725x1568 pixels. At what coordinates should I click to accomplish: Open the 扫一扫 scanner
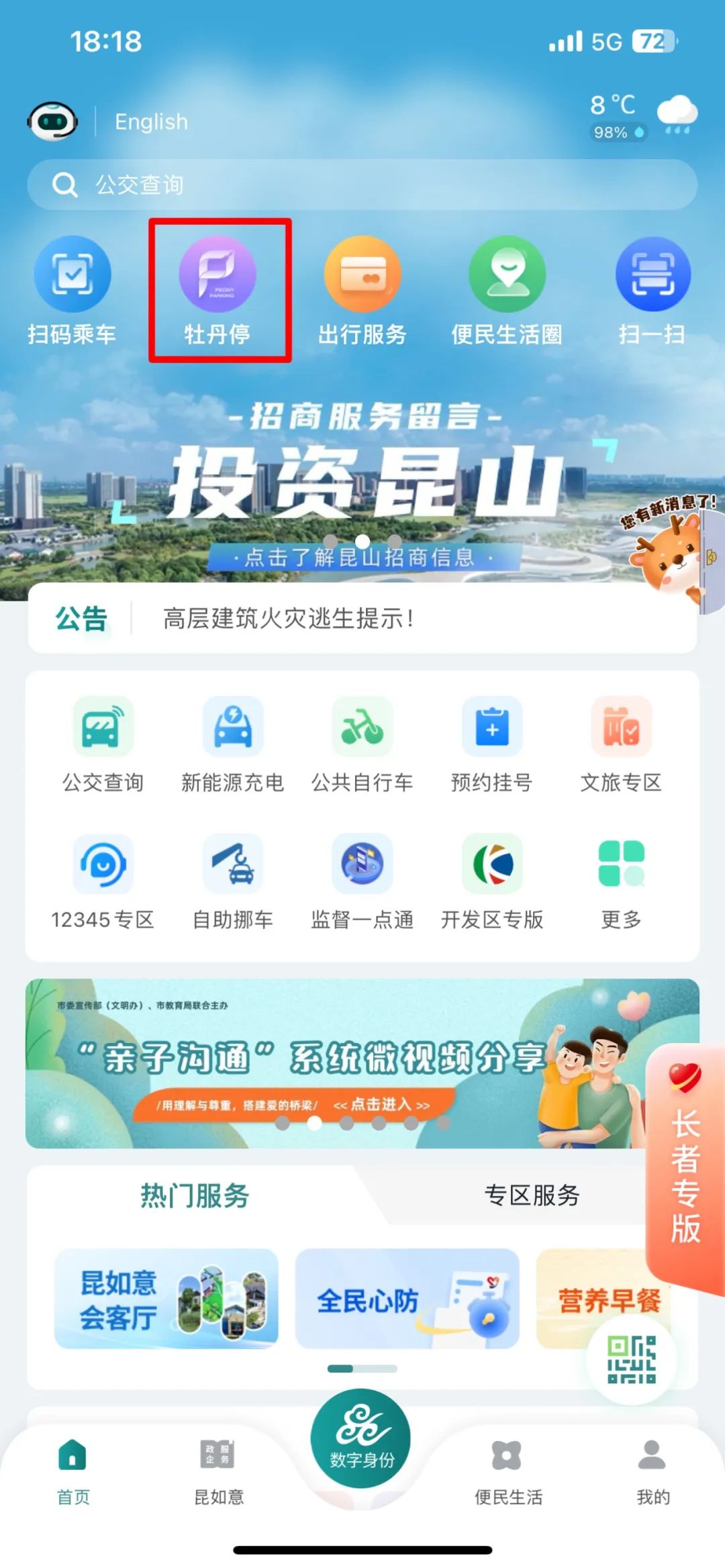(x=652, y=289)
